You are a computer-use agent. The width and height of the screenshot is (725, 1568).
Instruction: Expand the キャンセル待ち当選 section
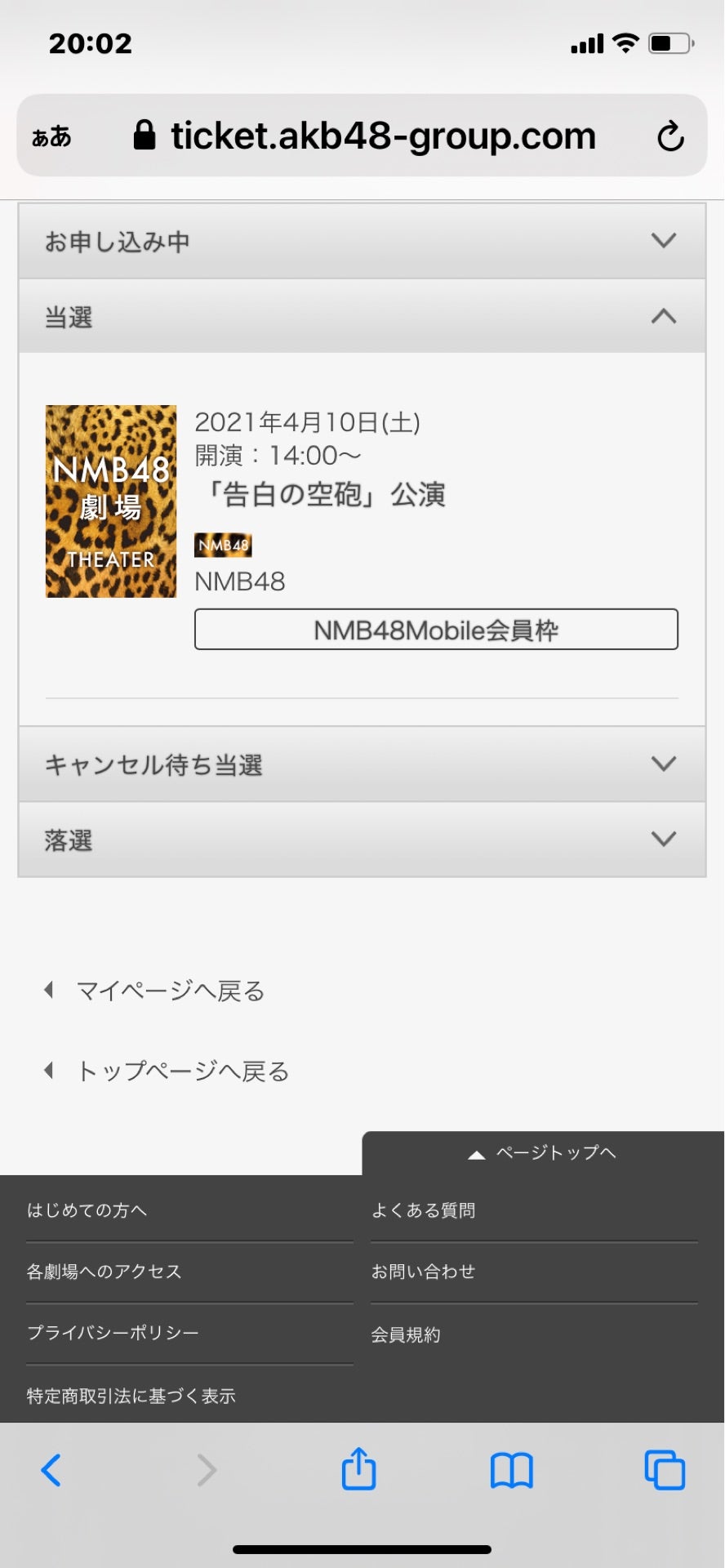click(362, 764)
